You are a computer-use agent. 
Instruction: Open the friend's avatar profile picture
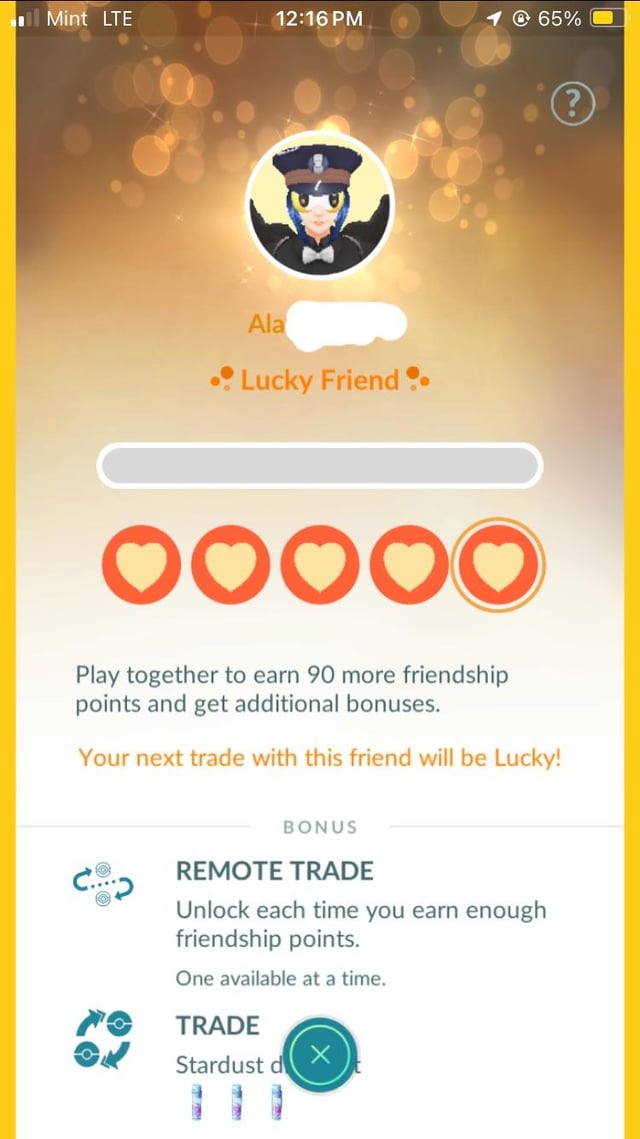point(320,205)
